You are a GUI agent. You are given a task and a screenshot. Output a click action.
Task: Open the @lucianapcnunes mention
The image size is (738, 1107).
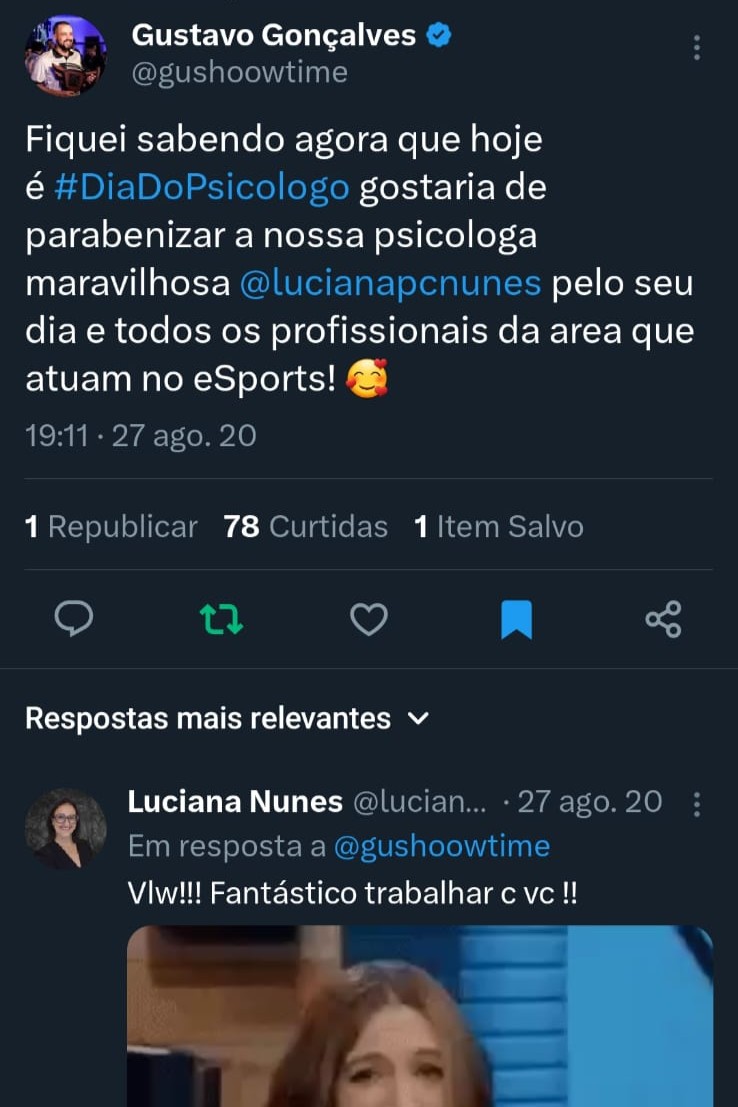point(391,284)
